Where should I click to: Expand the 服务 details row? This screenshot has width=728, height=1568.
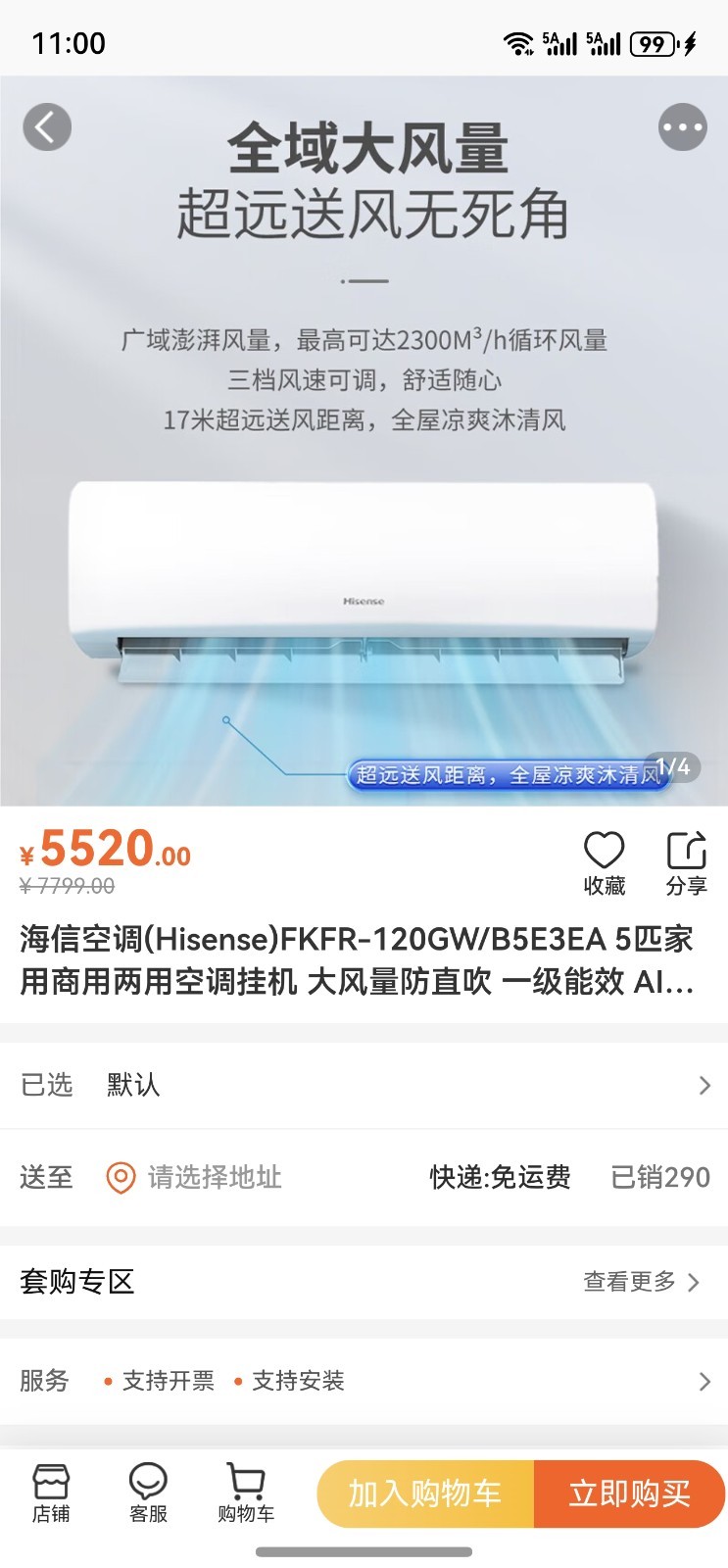tap(364, 1381)
